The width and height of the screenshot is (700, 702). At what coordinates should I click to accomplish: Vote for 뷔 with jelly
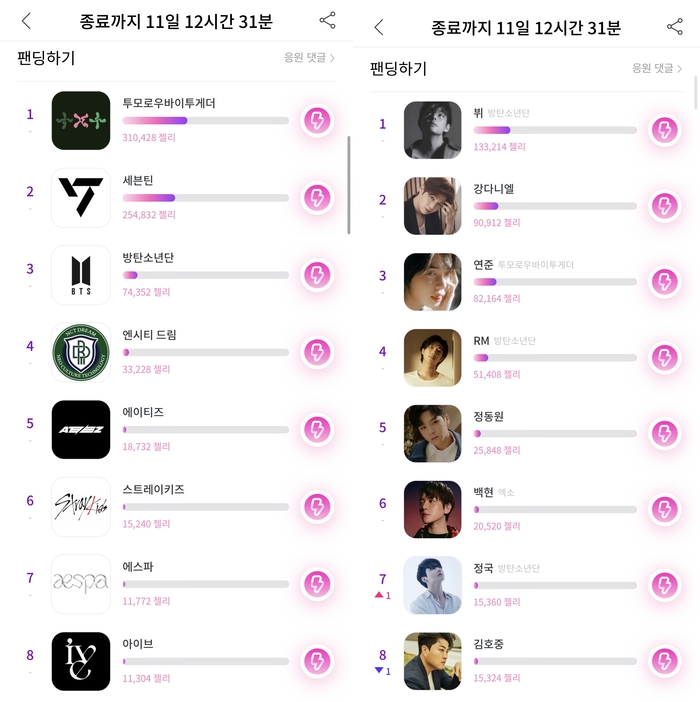(x=665, y=130)
